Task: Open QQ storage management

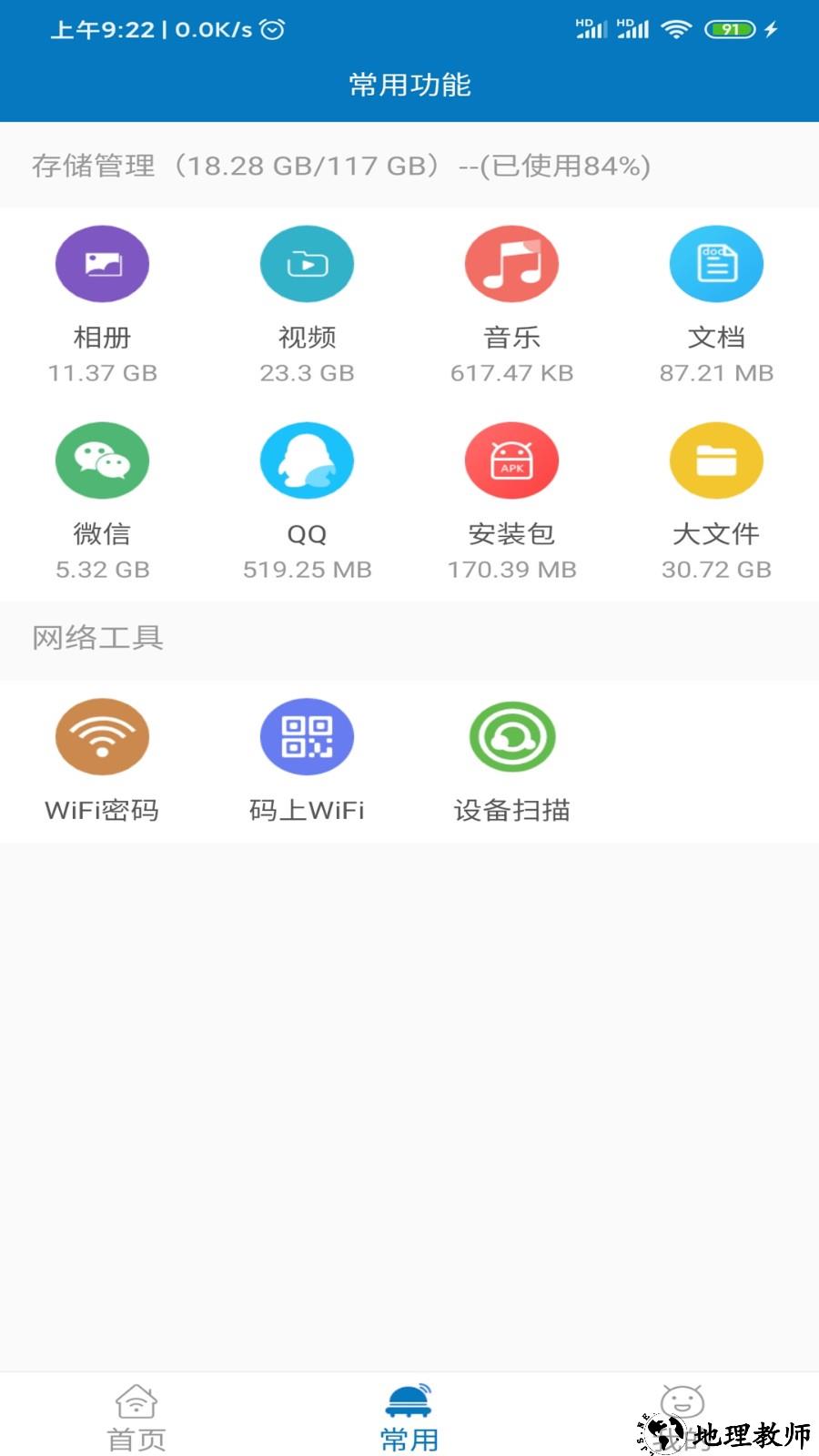Action: 307,460
